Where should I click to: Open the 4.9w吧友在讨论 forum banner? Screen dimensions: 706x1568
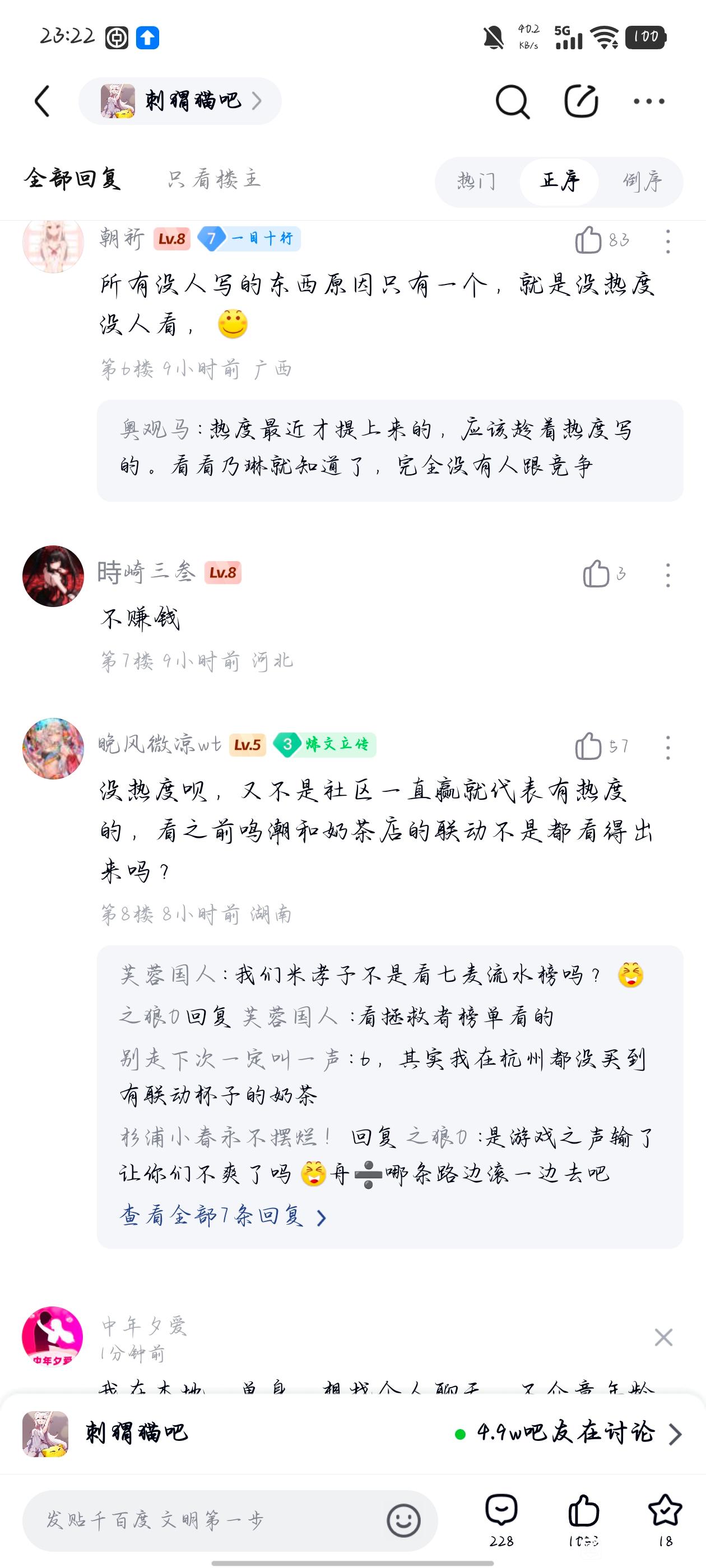tap(566, 1434)
